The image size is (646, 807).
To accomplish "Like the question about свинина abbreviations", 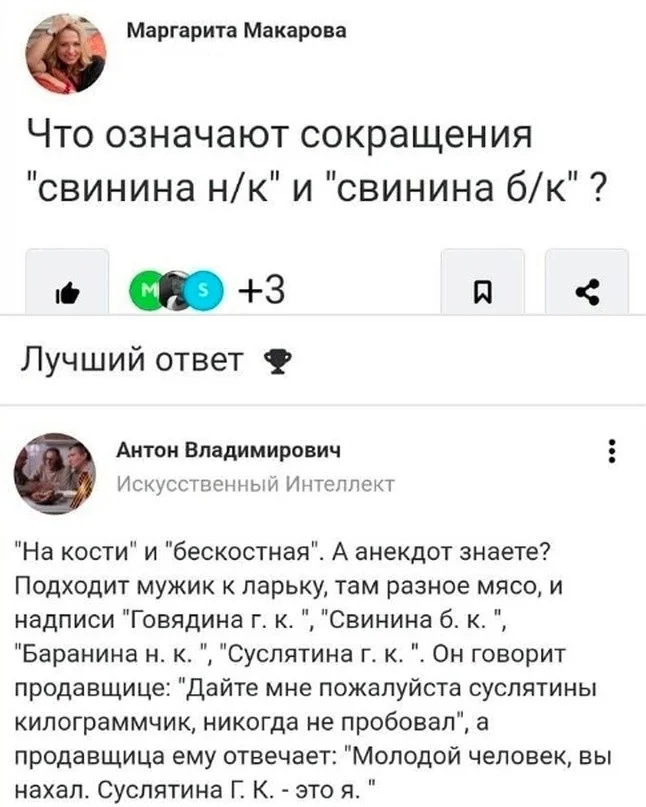I will [66, 291].
